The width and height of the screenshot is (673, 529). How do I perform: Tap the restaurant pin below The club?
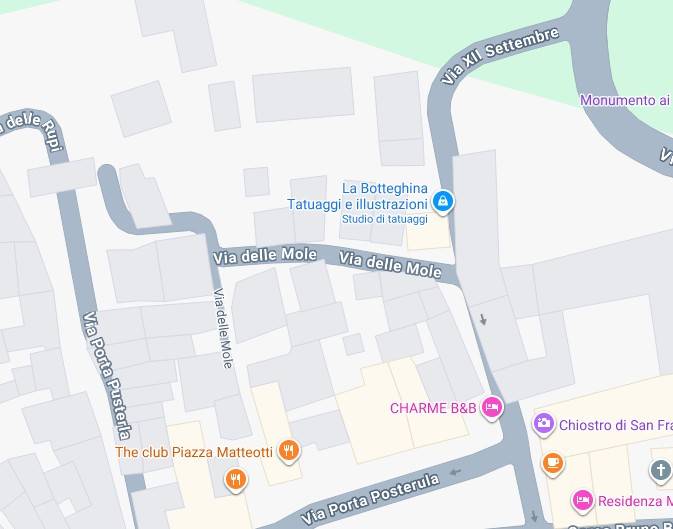[236, 480]
